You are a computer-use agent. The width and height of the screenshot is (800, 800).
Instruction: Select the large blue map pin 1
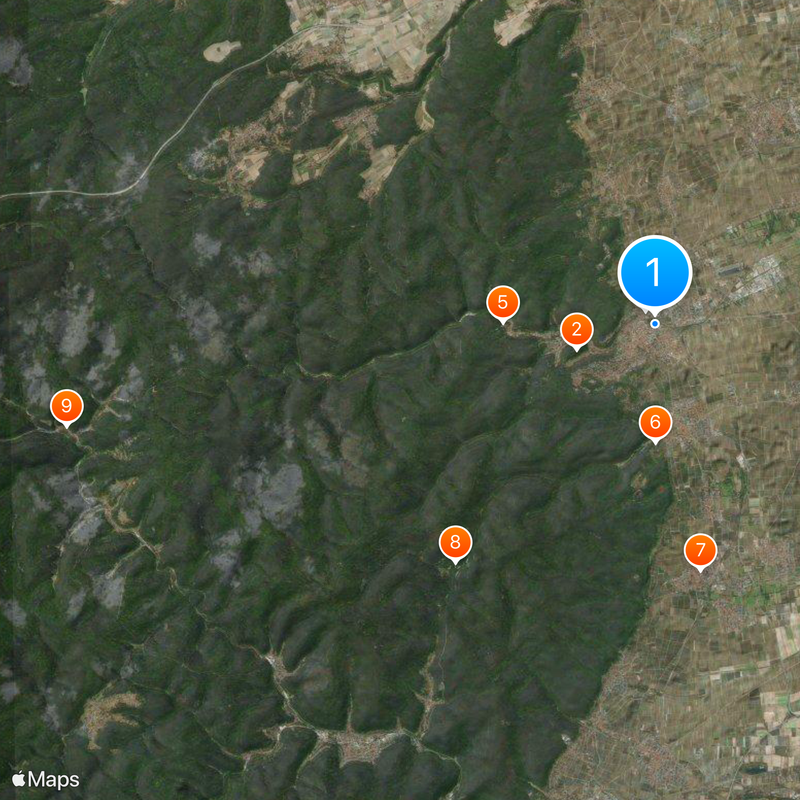click(655, 271)
